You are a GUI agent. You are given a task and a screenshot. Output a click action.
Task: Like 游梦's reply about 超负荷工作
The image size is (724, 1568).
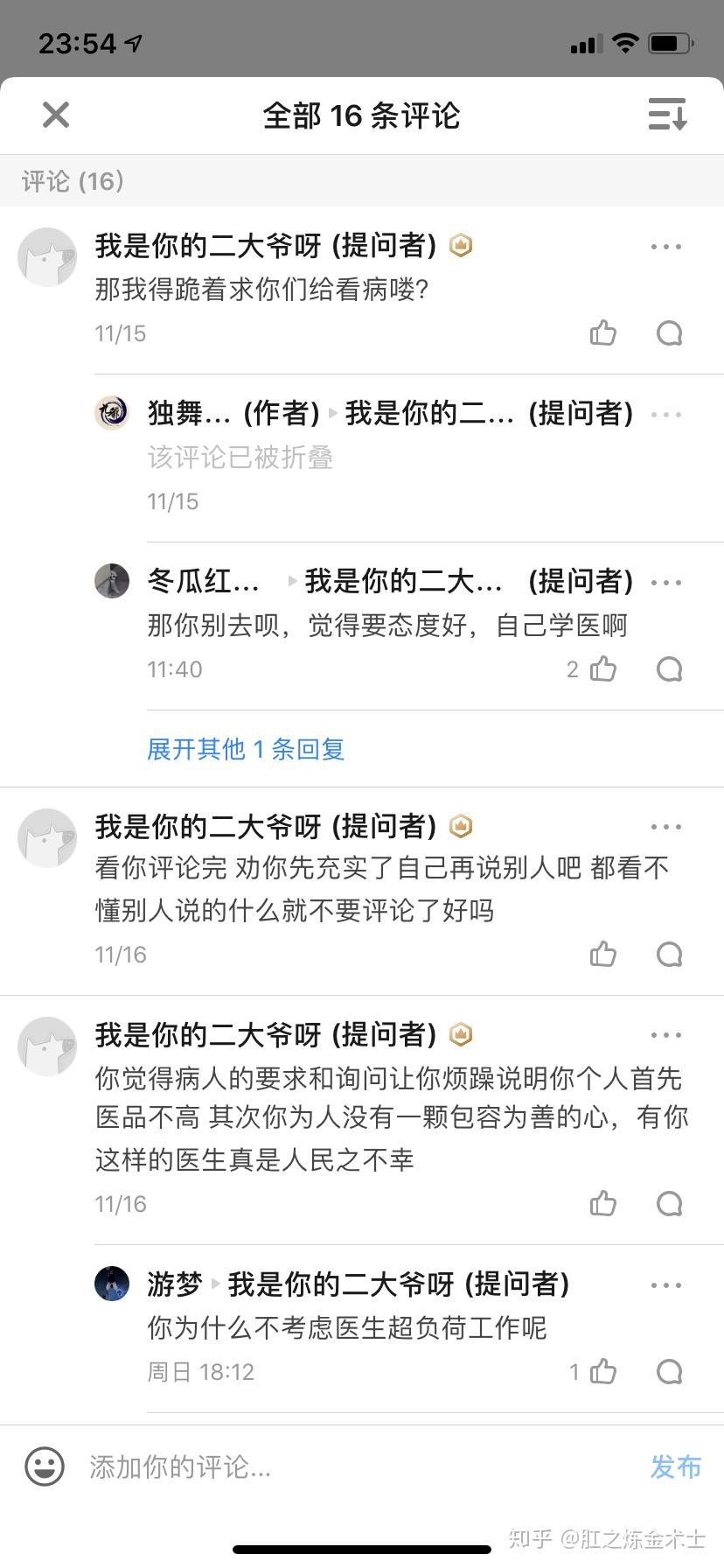point(603,1372)
